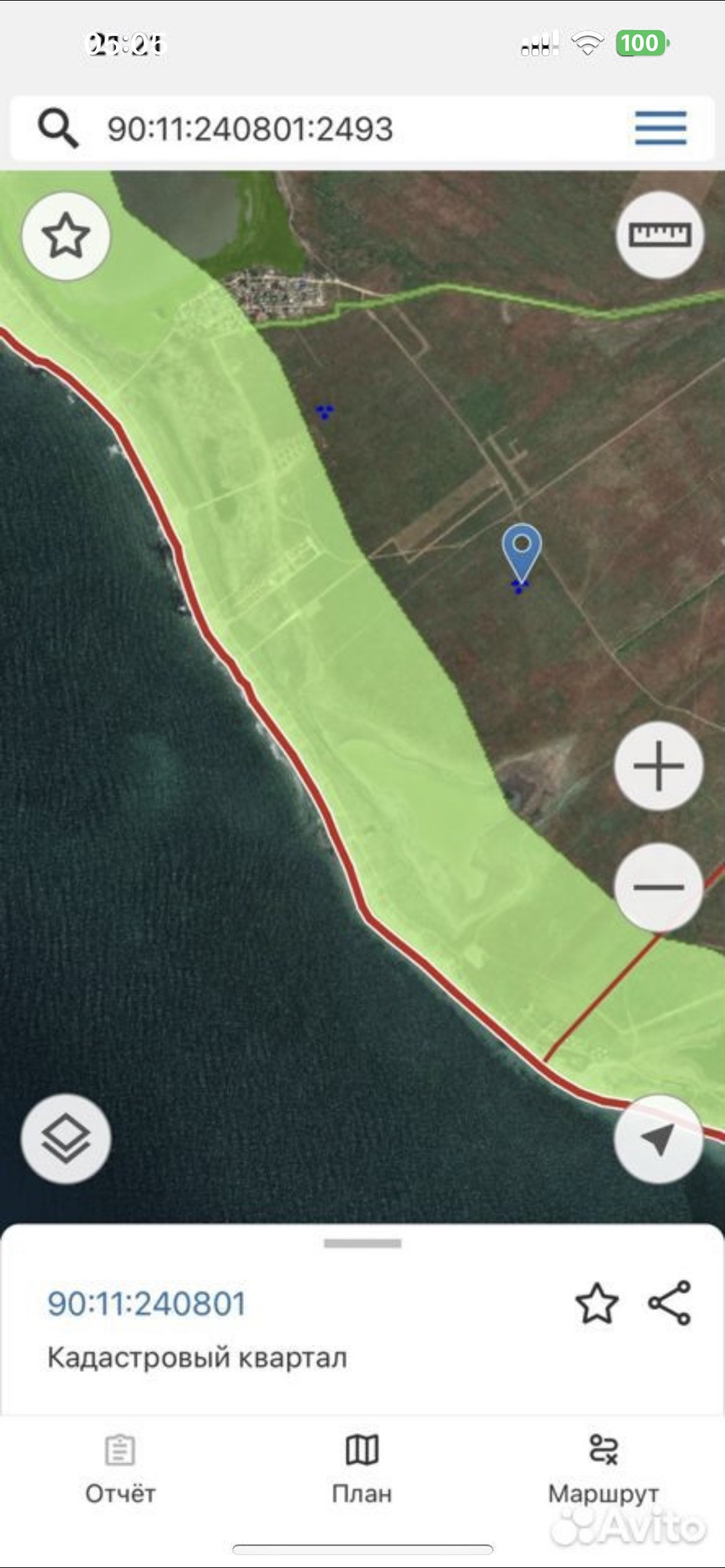Image resolution: width=725 pixels, height=1568 pixels.
Task: Share the cadastral quarter info
Action: (x=670, y=1303)
